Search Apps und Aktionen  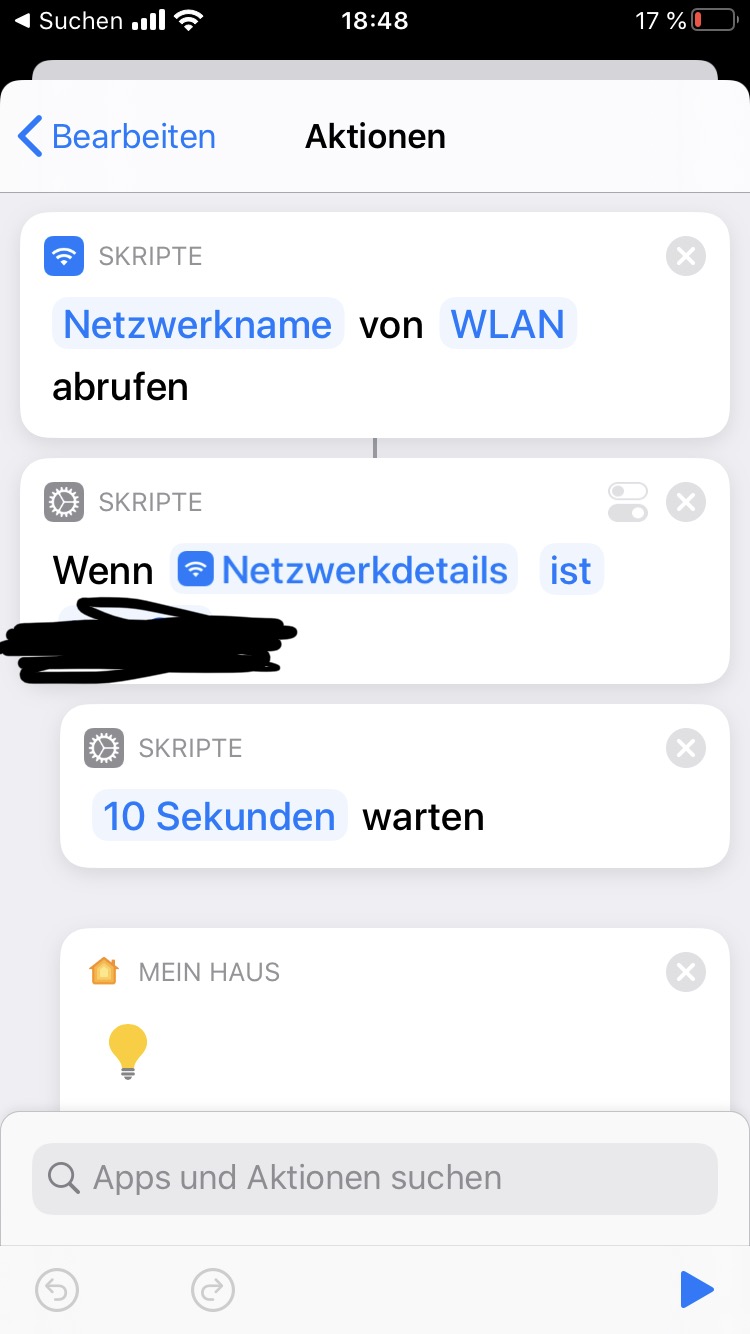pyautogui.click(x=375, y=1178)
